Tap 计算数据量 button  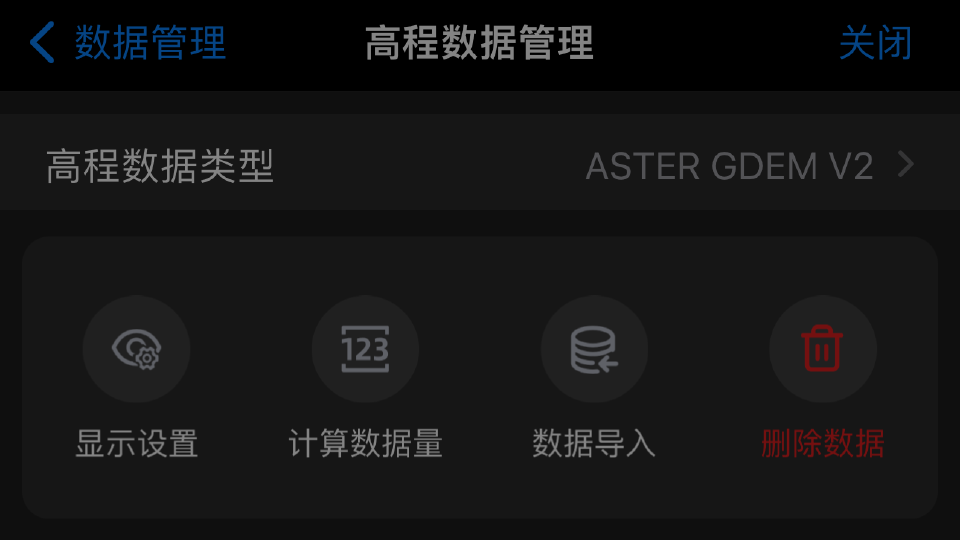click(365, 350)
